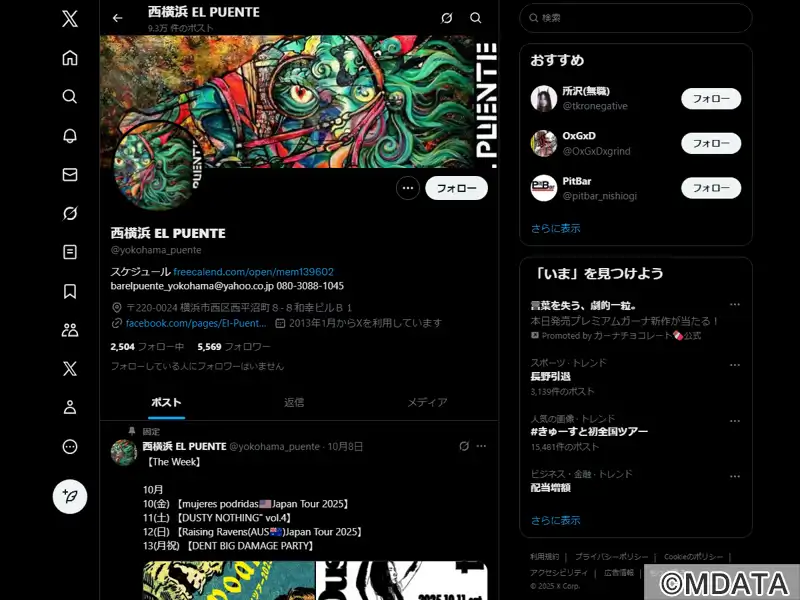Image resolution: width=800 pixels, height=600 pixels.
Task: Open notifications bell in sidebar
Action: (x=70, y=136)
